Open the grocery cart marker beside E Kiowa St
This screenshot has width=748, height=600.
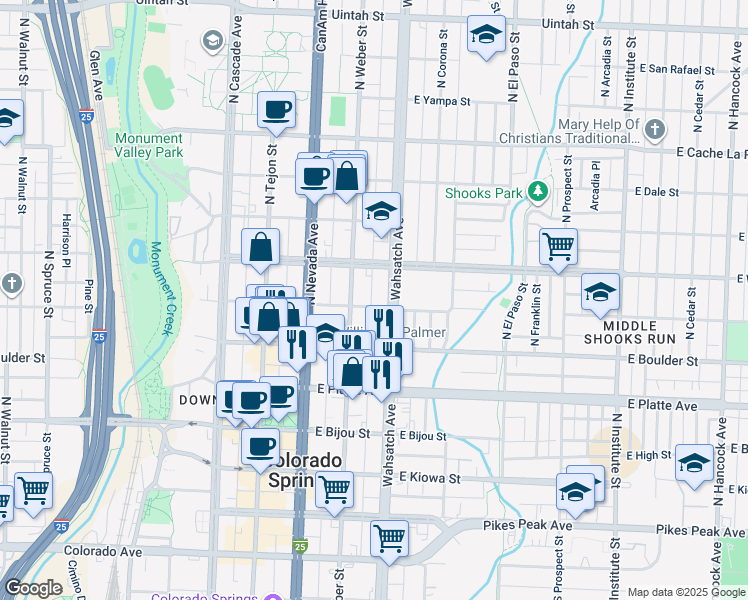tap(334, 488)
